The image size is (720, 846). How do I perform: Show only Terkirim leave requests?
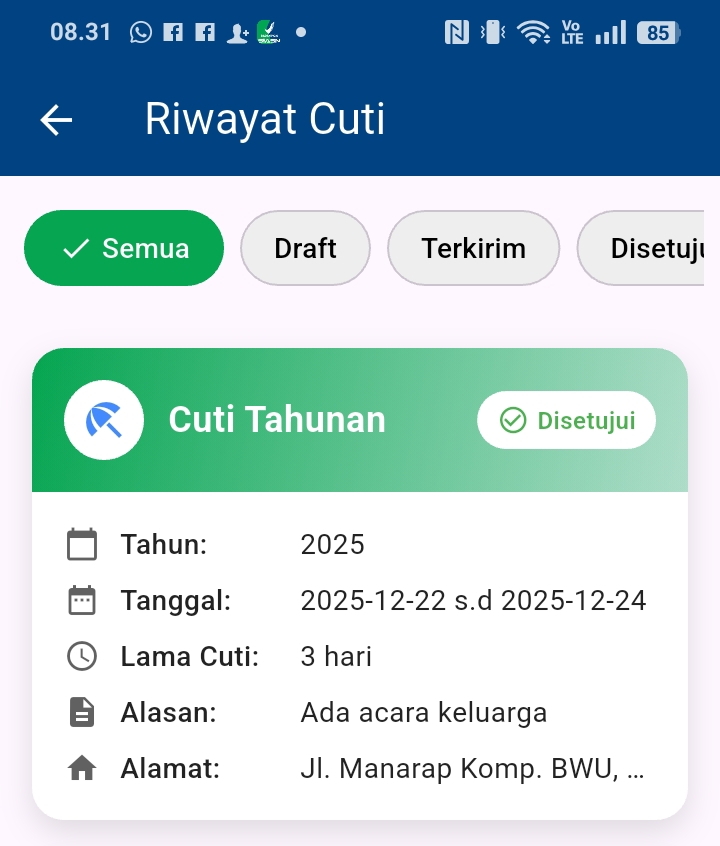(x=473, y=248)
